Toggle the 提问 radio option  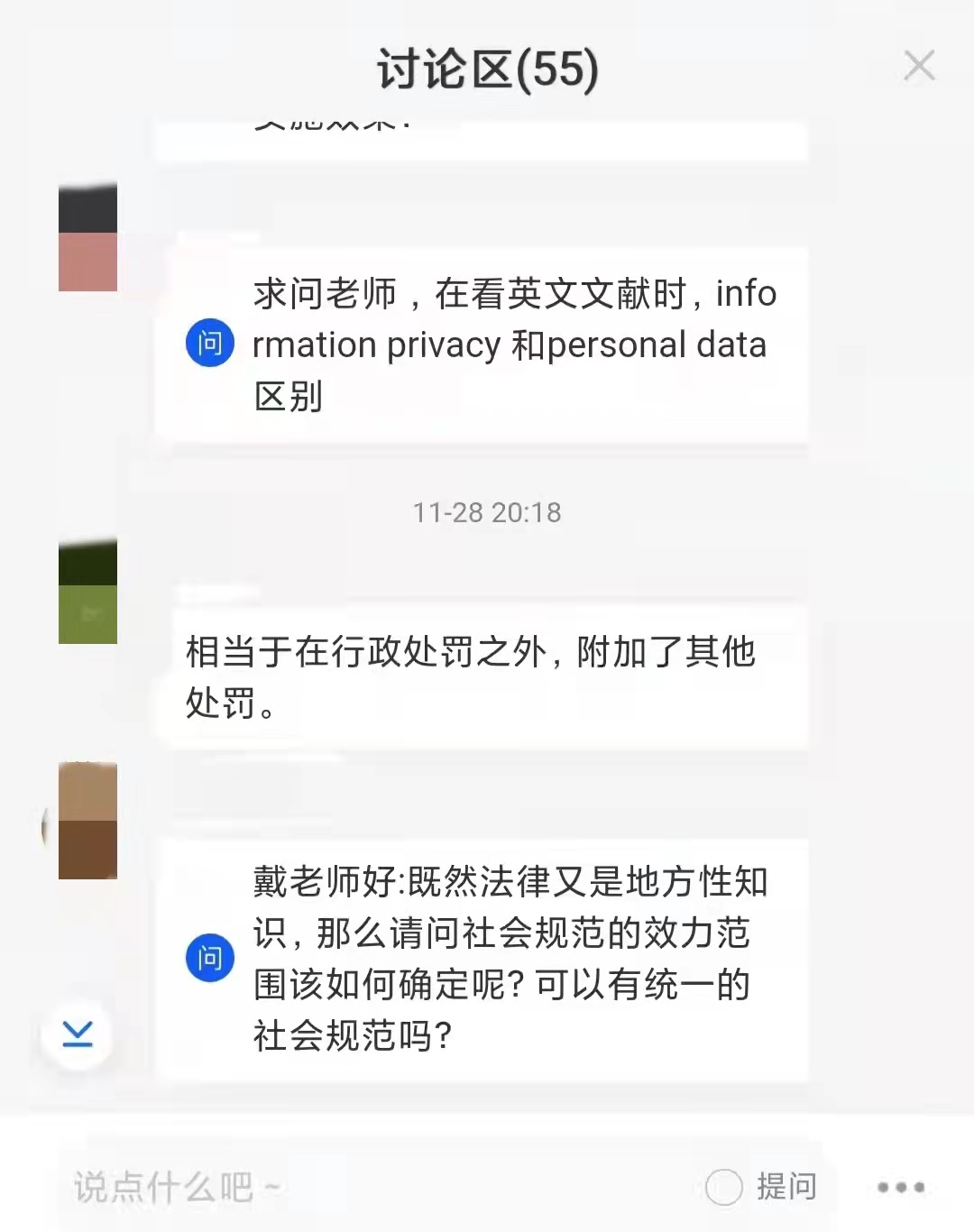click(724, 1187)
